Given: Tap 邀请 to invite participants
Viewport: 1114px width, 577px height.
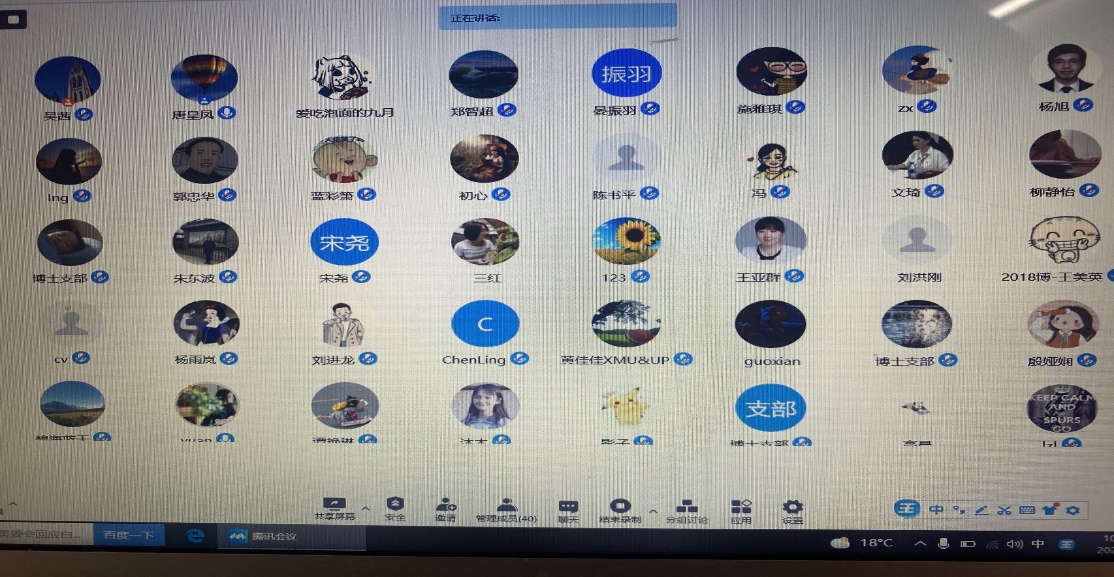Looking at the screenshot, I should point(446,508).
